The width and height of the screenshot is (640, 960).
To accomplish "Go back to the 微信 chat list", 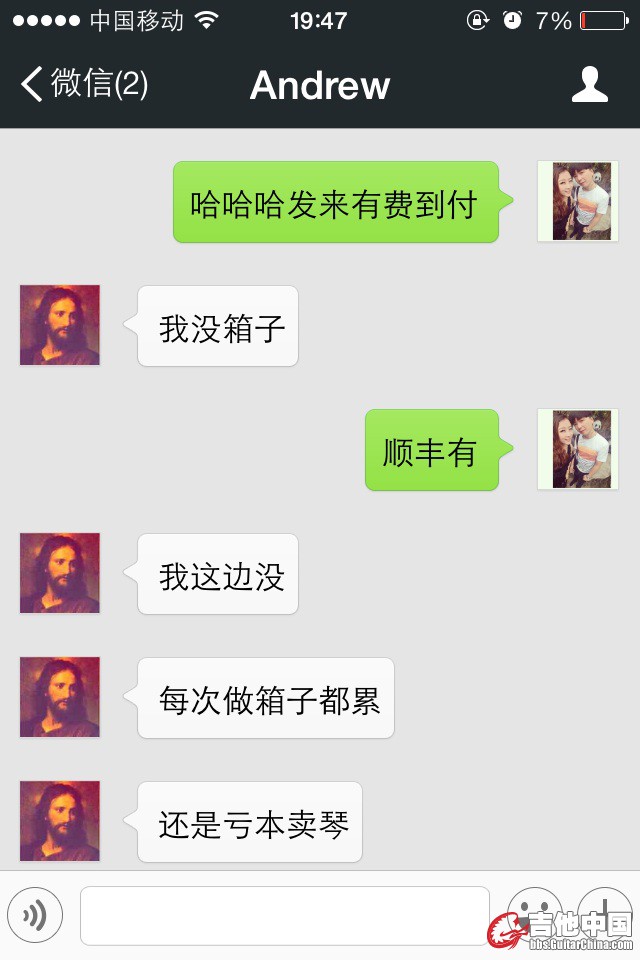I will click(x=84, y=85).
